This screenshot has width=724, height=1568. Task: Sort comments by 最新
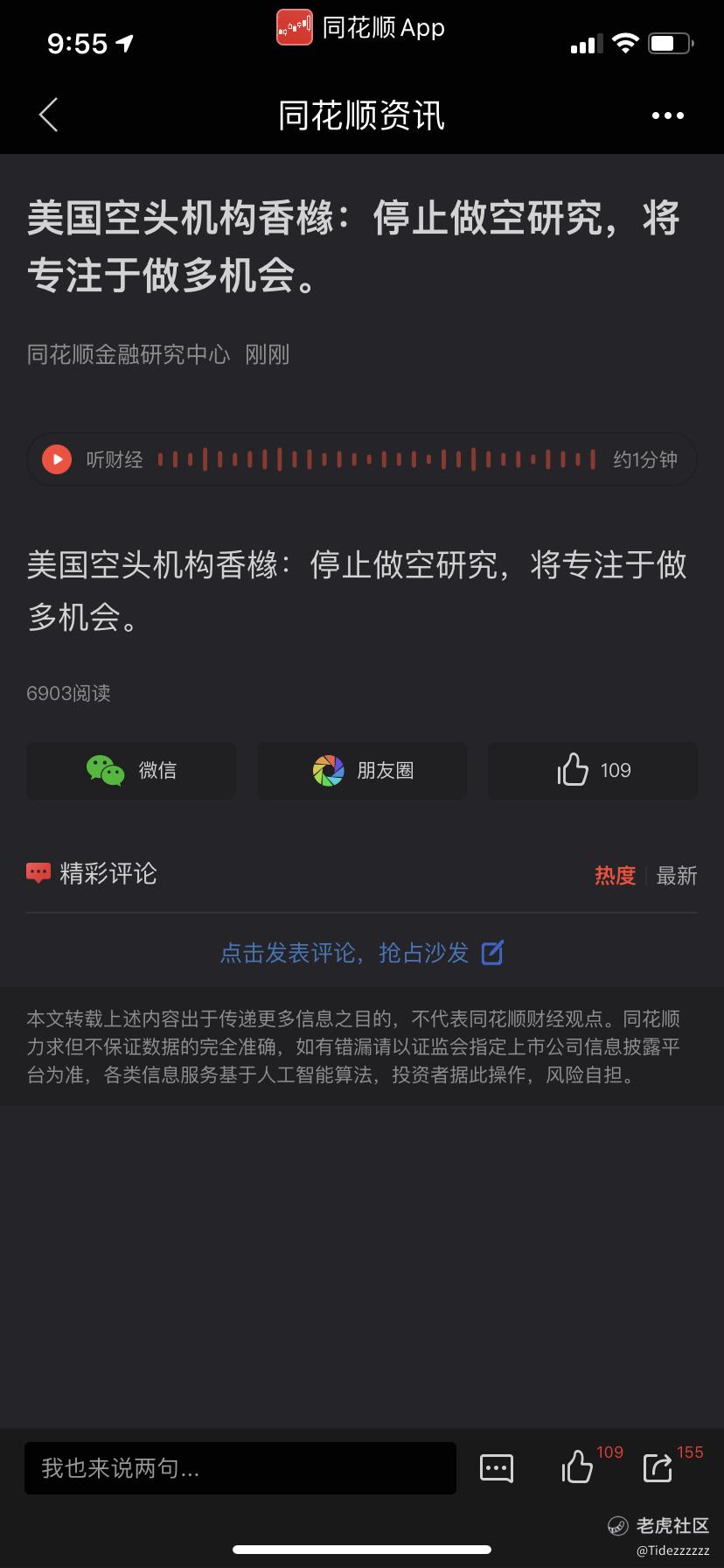point(677,875)
